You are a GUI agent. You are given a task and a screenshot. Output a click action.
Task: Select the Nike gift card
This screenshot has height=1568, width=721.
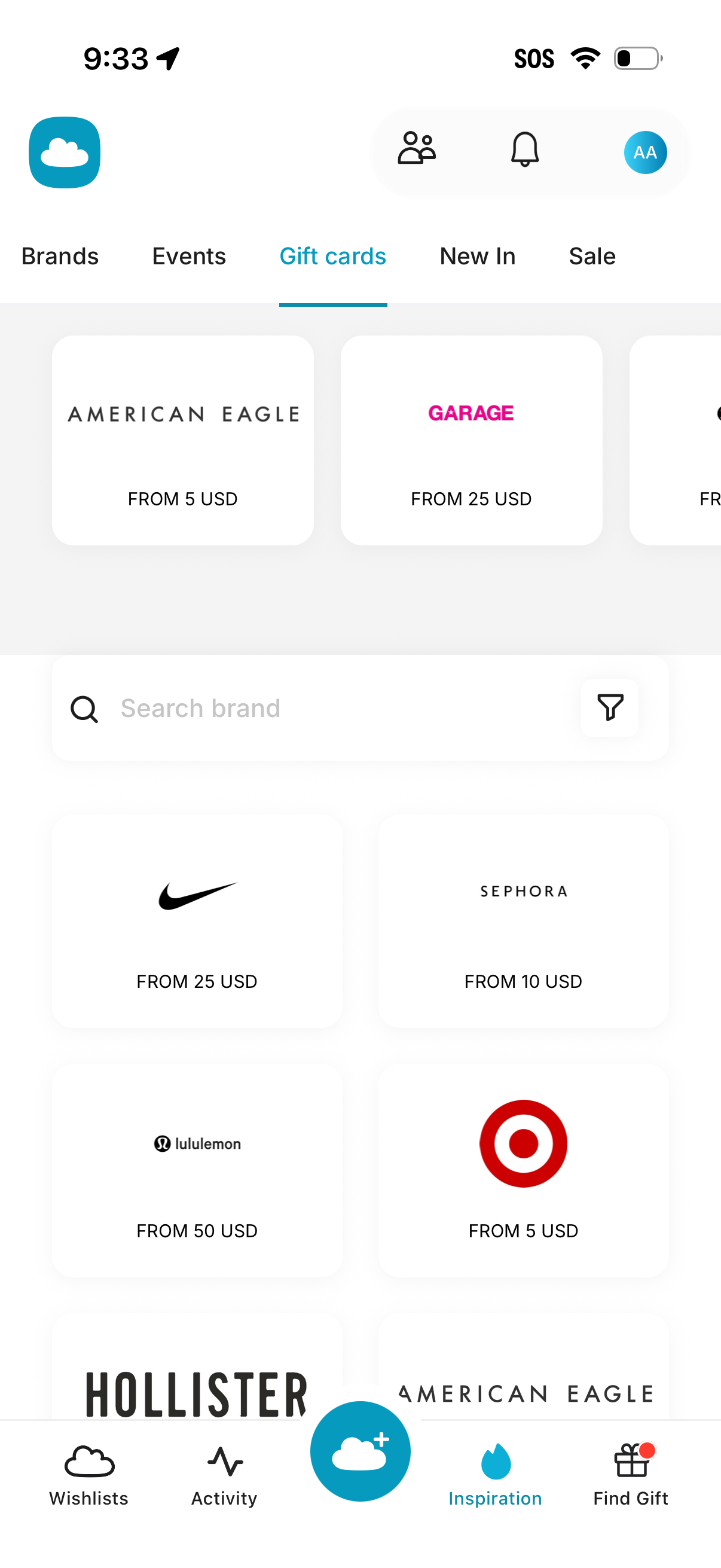pyautogui.click(x=197, y=920)
